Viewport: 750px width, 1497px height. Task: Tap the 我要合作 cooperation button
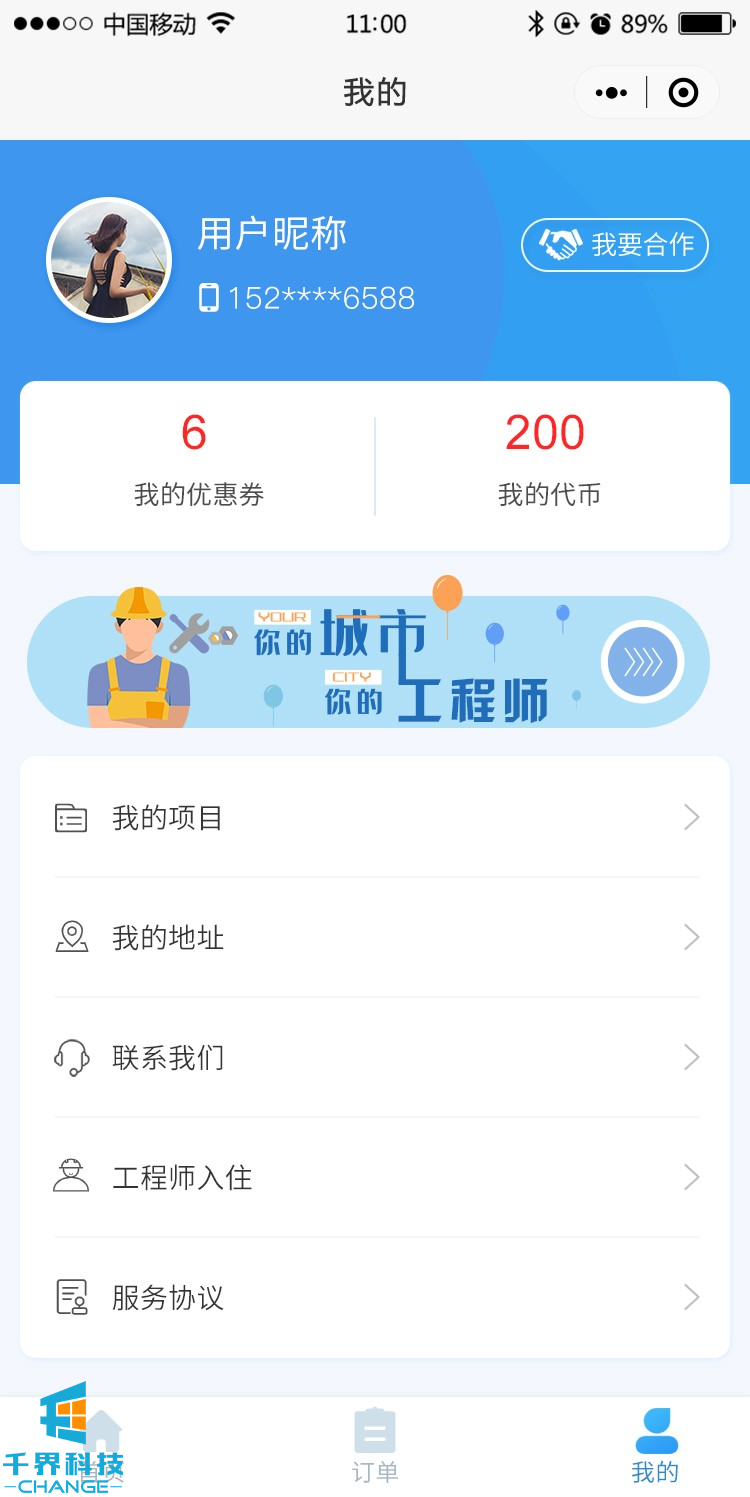click(x=615, y=245)
